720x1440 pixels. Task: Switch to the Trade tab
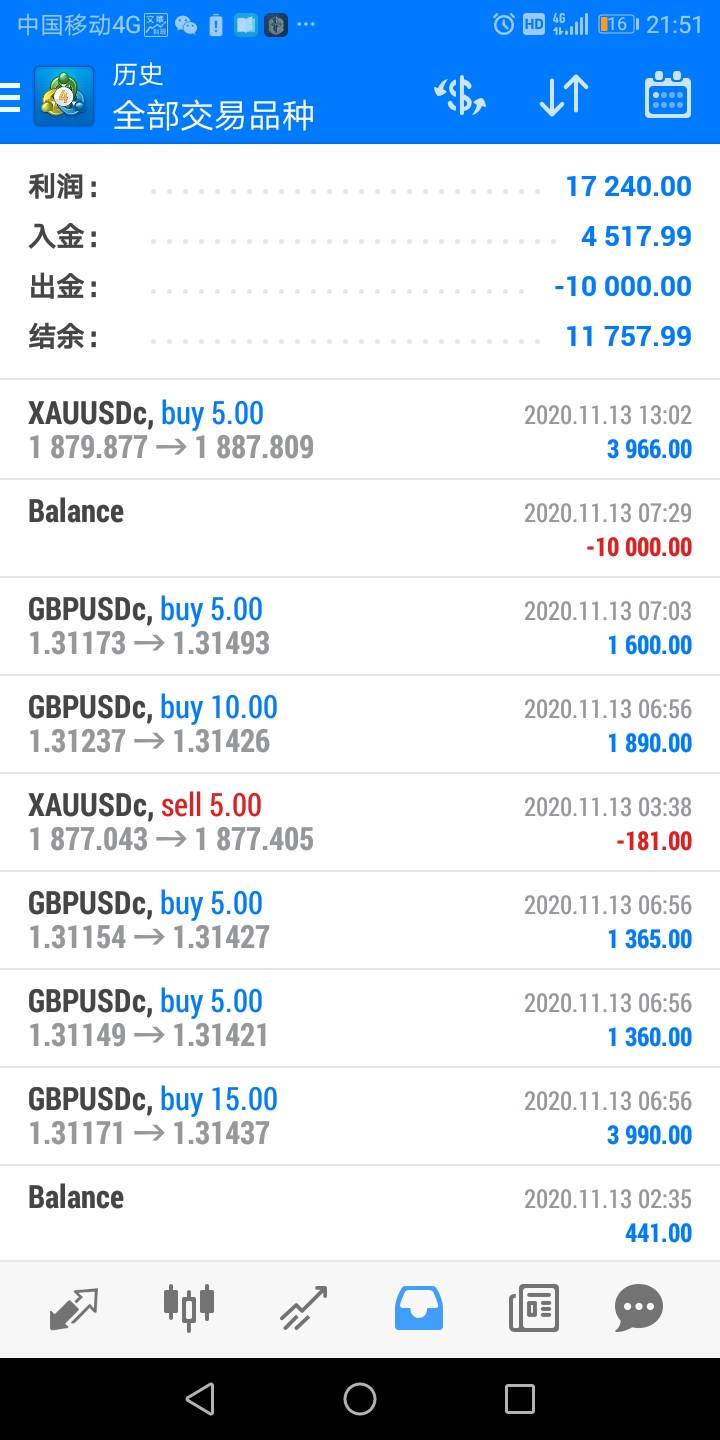303,1308
